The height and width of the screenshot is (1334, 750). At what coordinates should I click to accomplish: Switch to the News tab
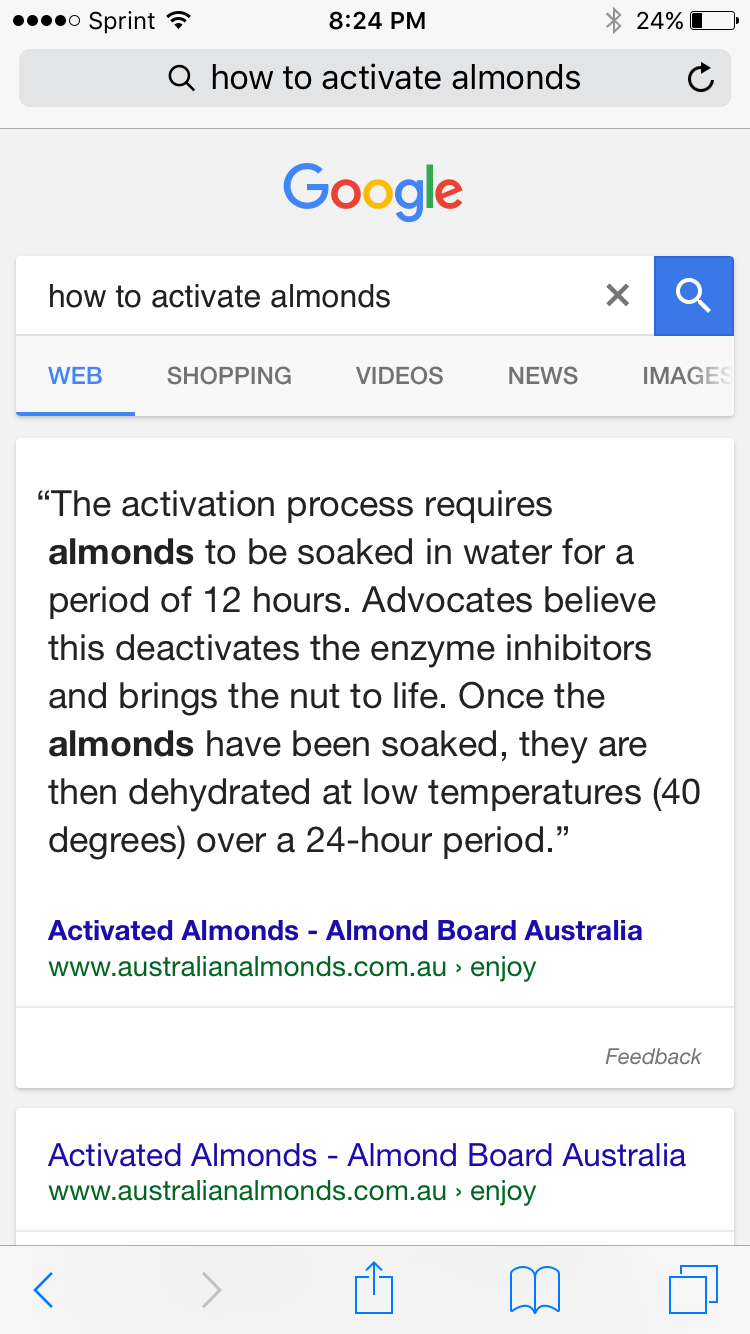pos(542,376)
